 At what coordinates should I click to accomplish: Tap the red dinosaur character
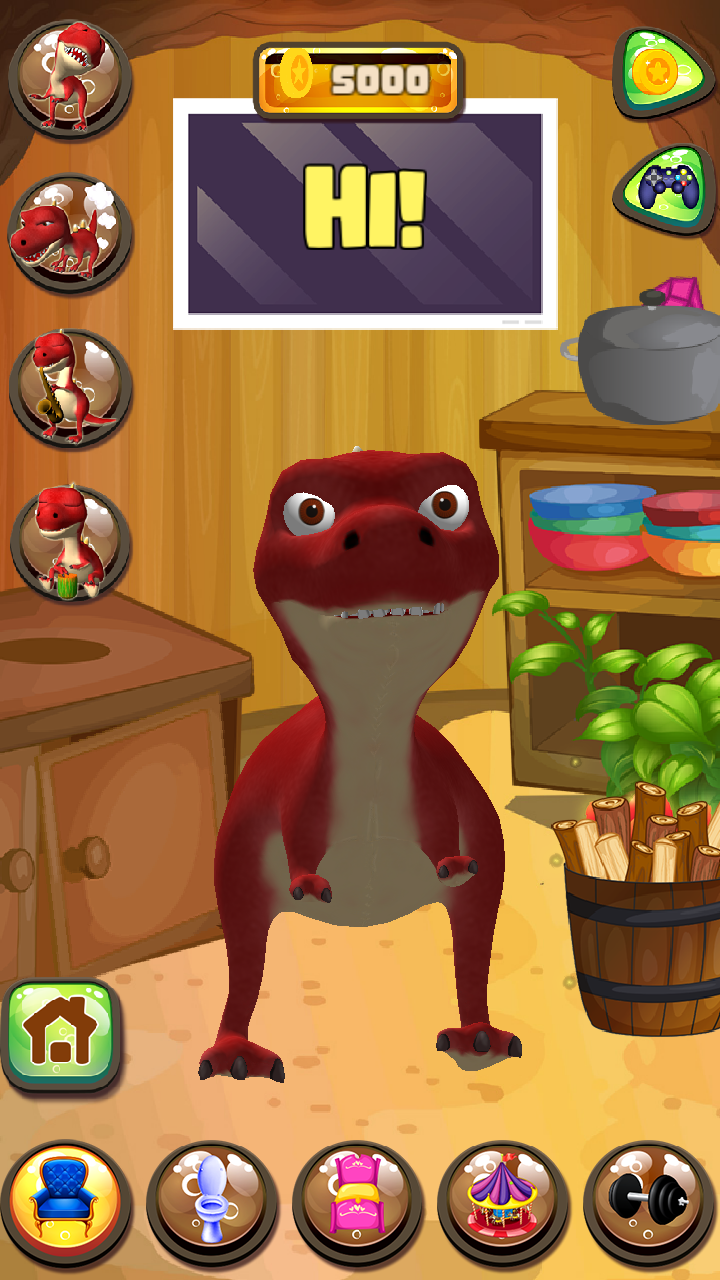coord(375,700)
